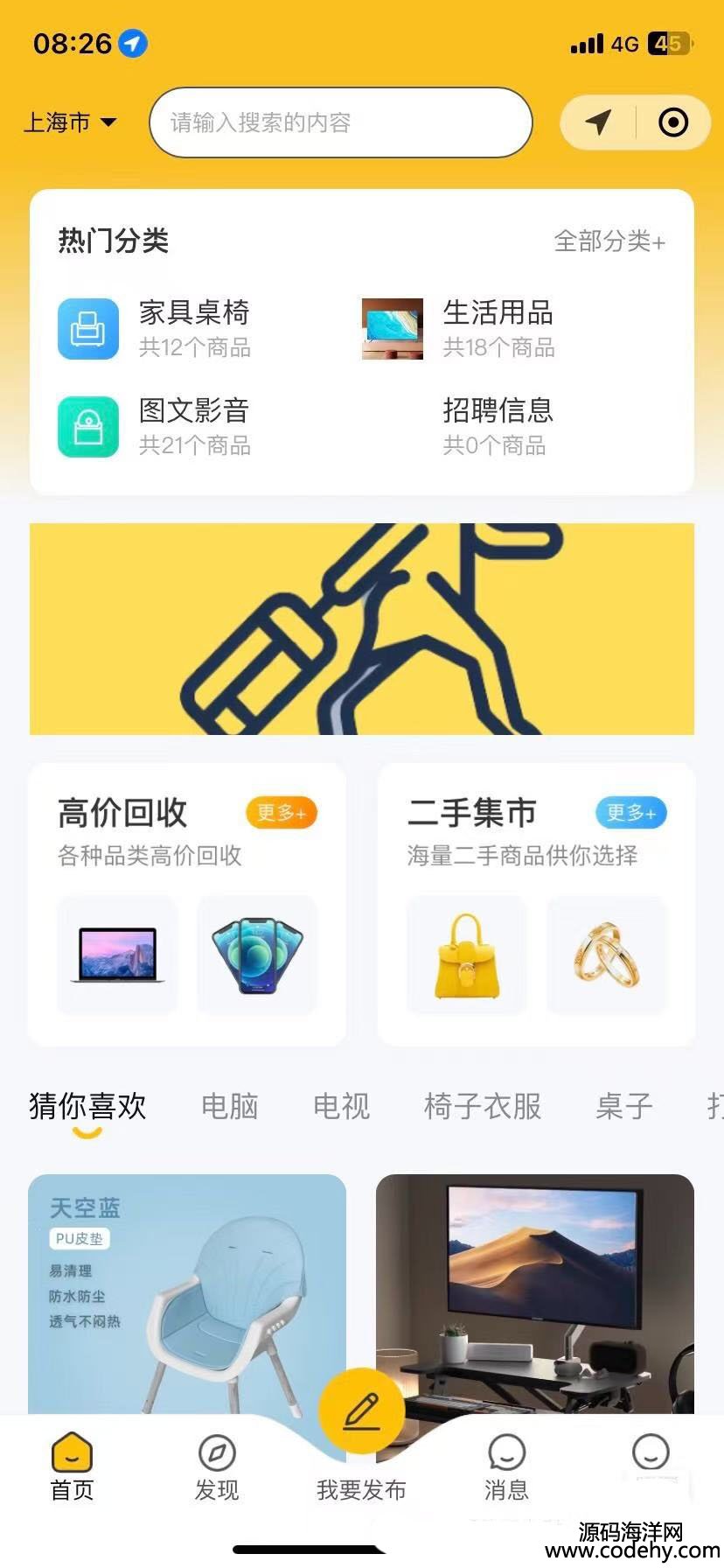
Task: Open the yellow promotional banner
Action: 362,628
